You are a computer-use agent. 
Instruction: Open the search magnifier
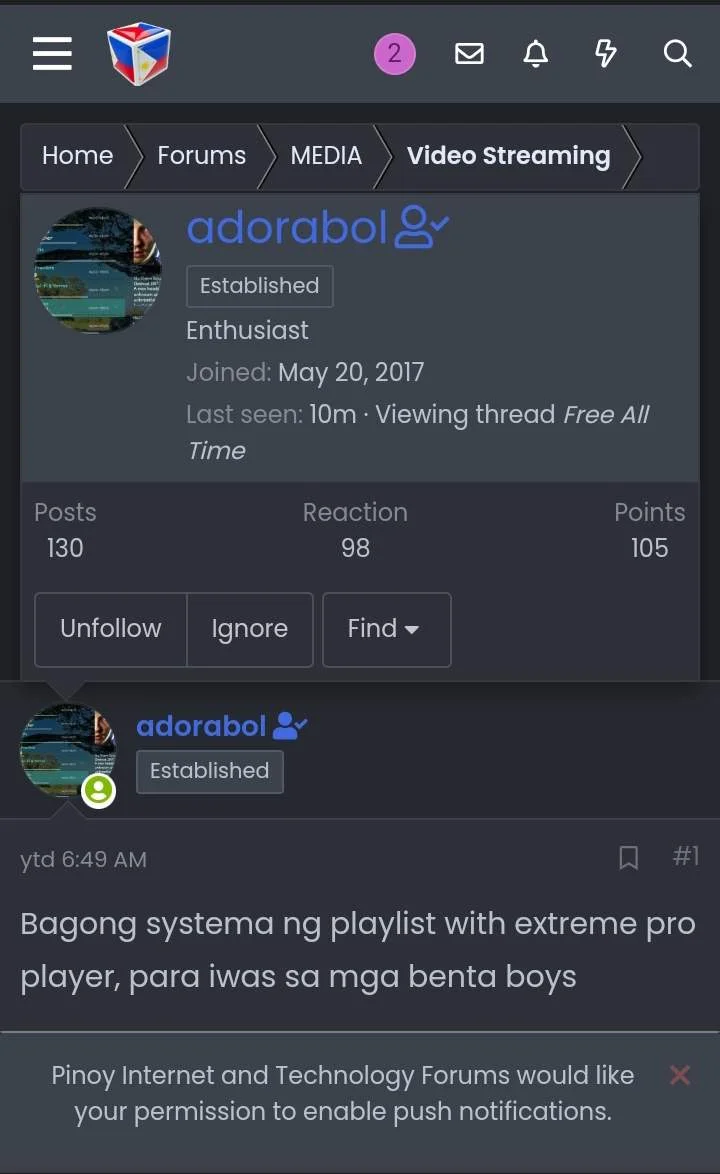(677, 54)
